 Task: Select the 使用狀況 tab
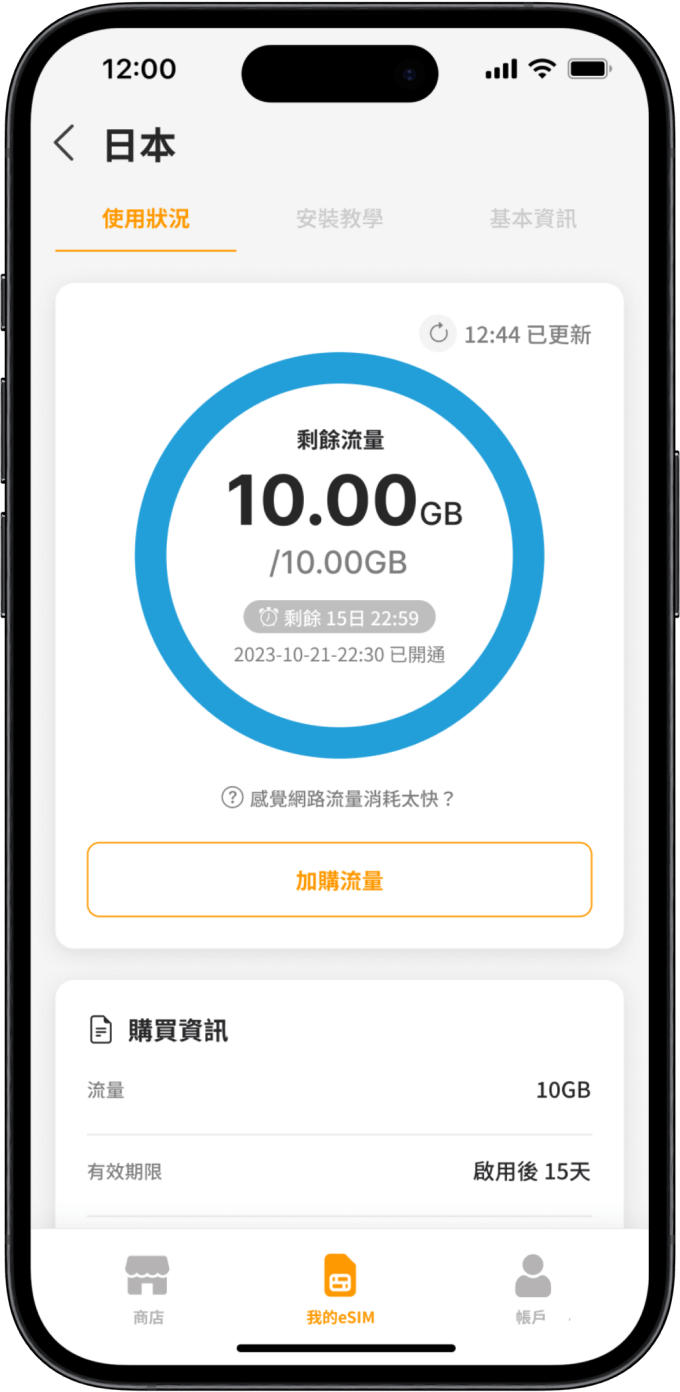[146, 219]
